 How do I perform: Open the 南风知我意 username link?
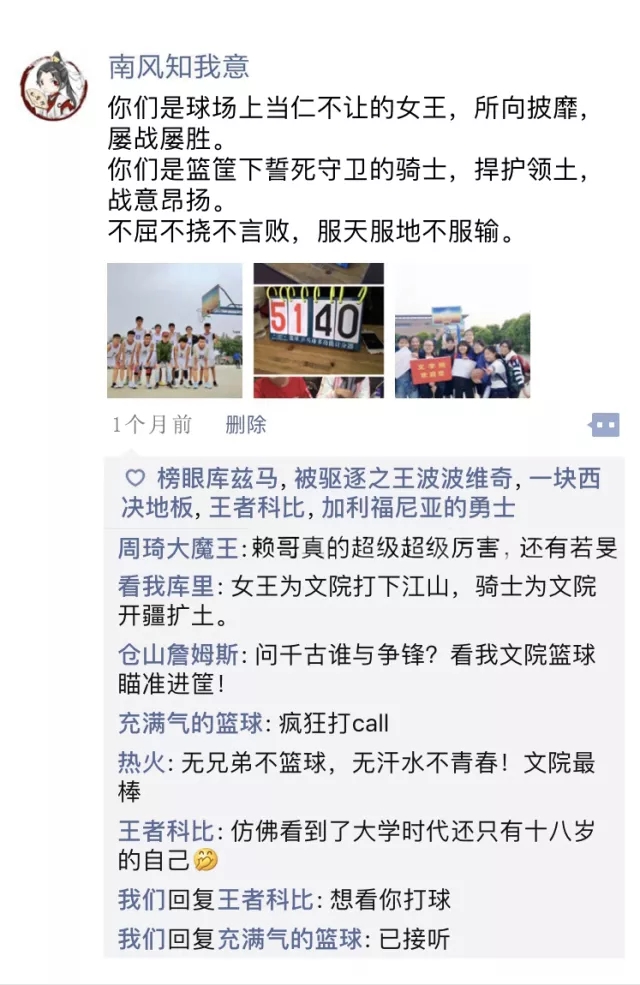tap(178, 67)
